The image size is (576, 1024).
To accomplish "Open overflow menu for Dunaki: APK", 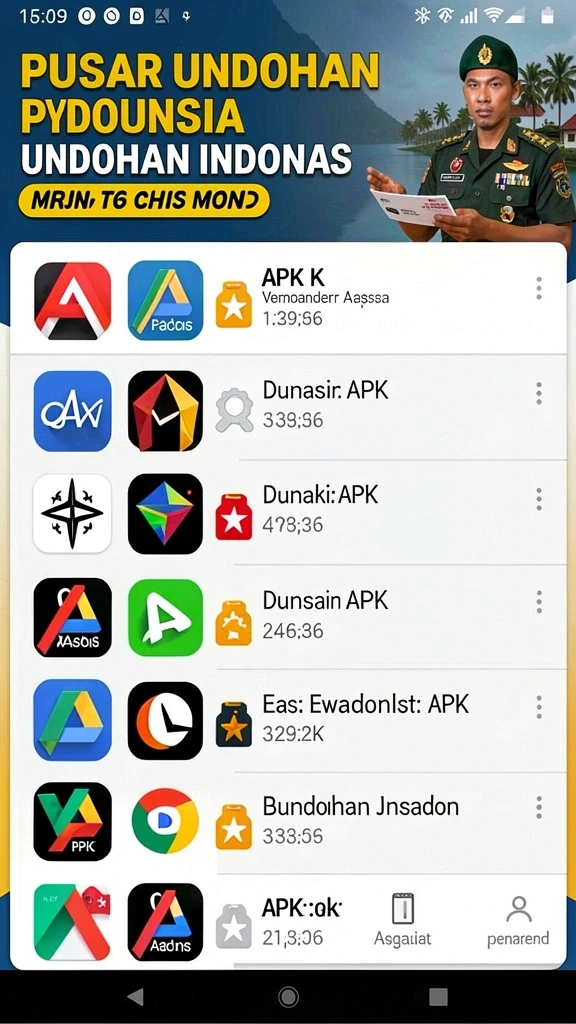I will click(539, 499).
